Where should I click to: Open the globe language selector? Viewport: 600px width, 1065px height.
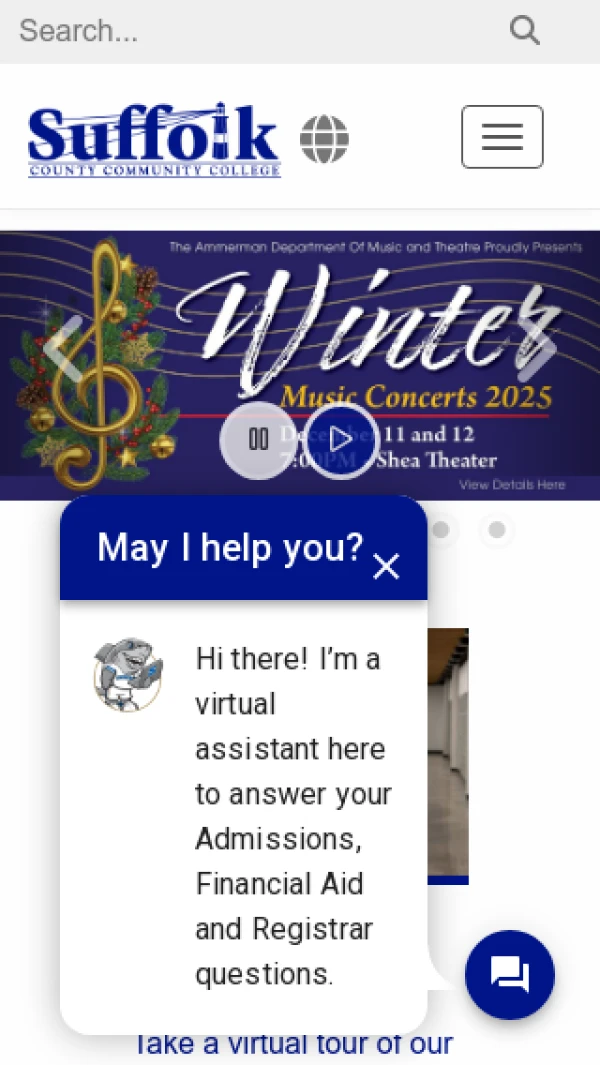pos(325,139)
